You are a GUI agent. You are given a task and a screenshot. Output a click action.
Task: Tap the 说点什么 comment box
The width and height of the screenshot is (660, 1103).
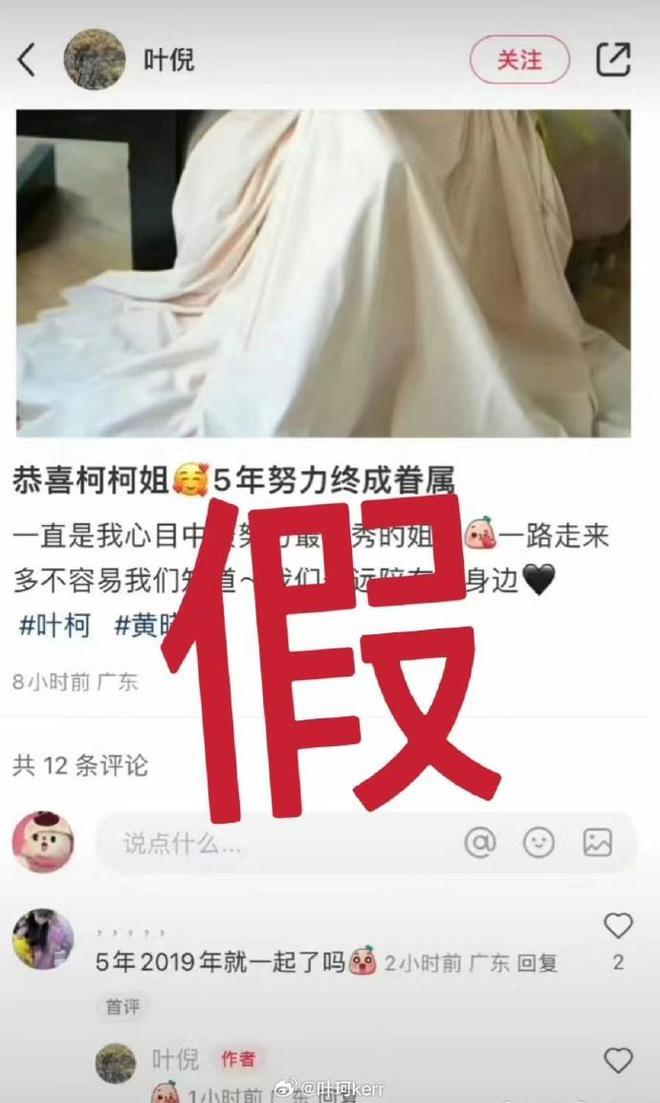270,843
